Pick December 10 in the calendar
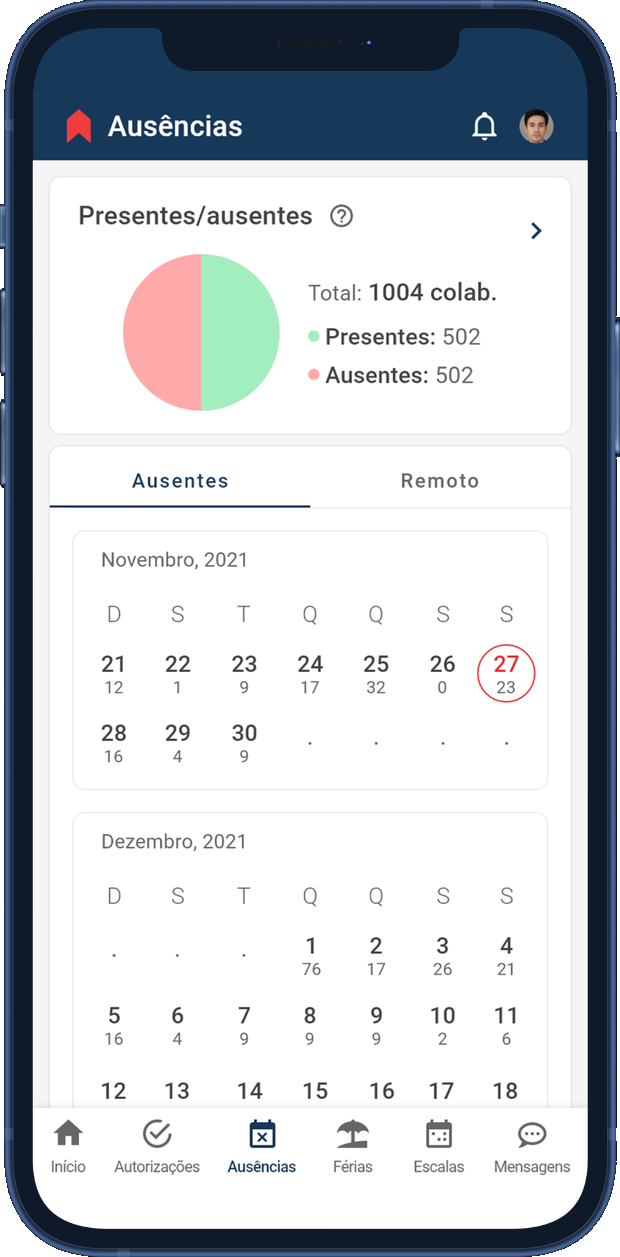The image size is (620, 1257). click(x=442, y=1025)
